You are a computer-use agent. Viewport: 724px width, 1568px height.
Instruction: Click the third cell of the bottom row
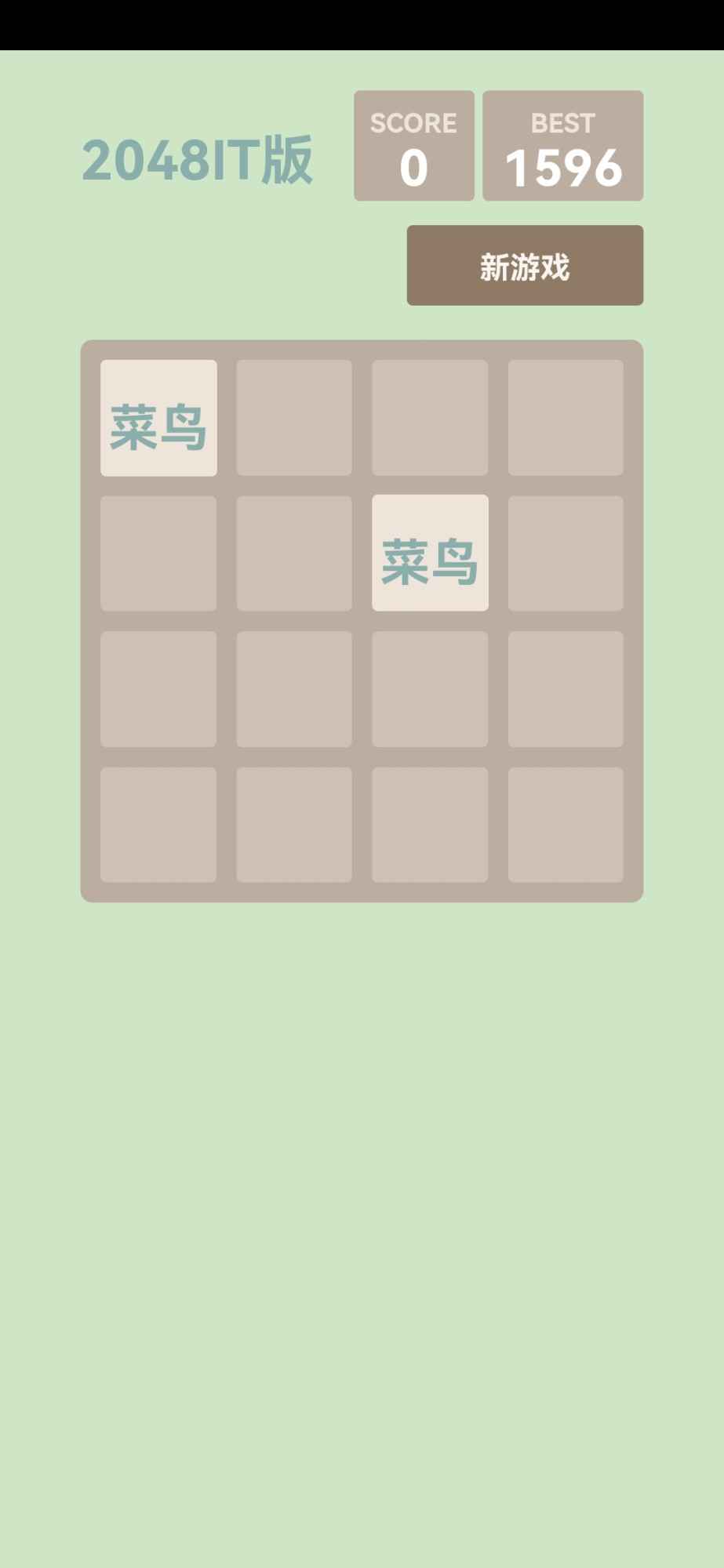coord(430,824)
